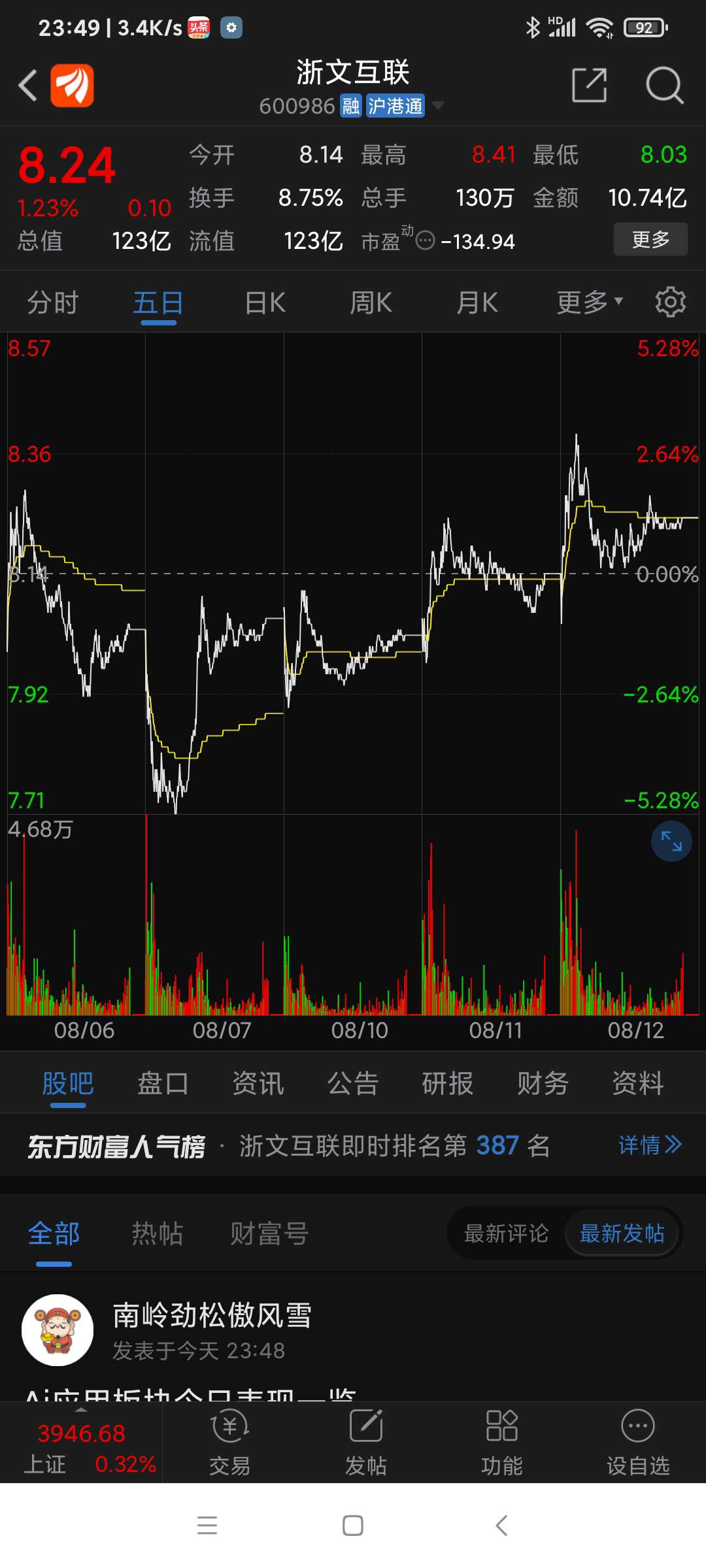Switch to the 分时 chart tab

tap(52, 302)
